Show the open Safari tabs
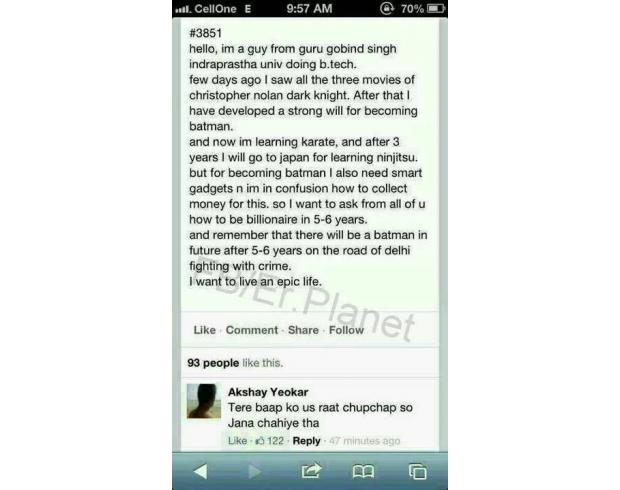Screen dimensions: 620x490 [417, 471]
